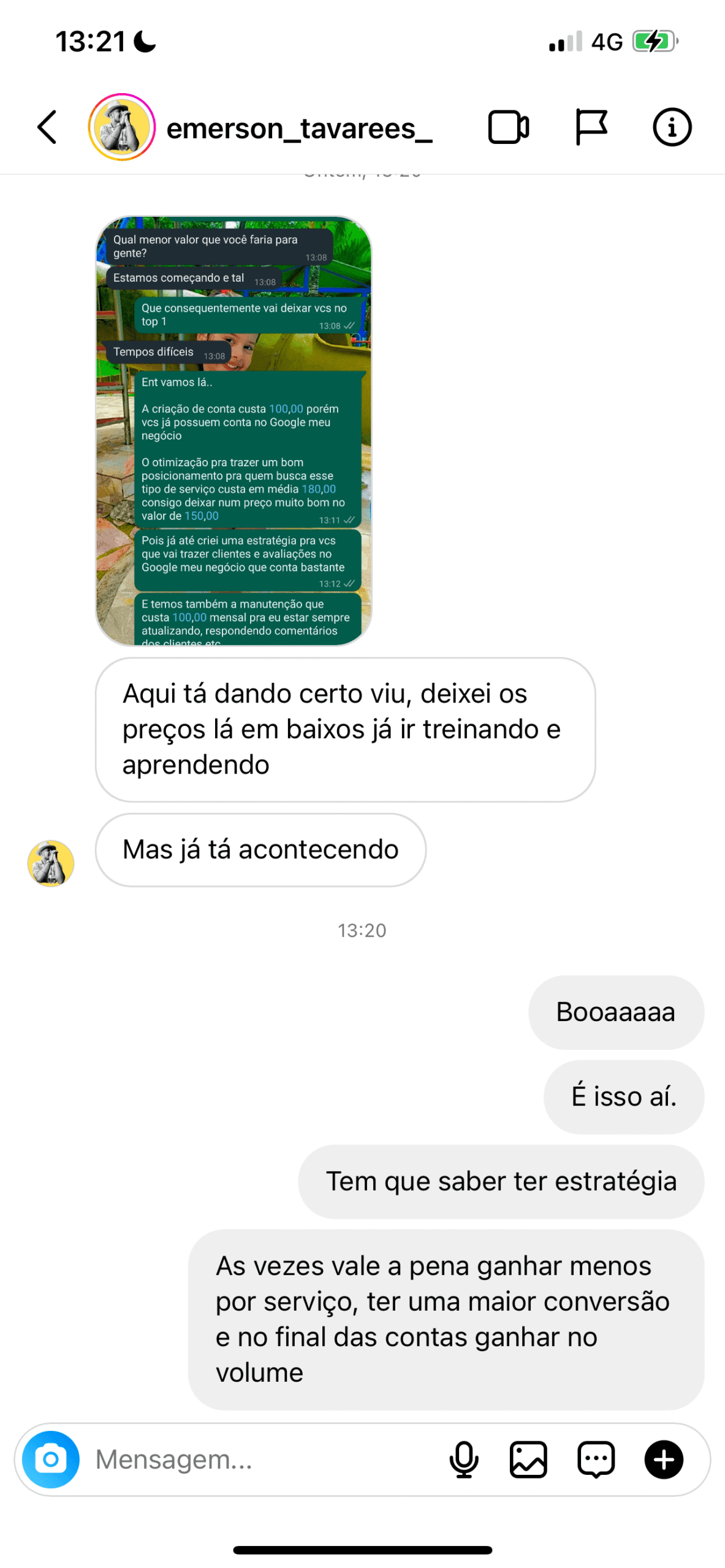Open emerson_tavarees_ profile from the header

point(299,129)
